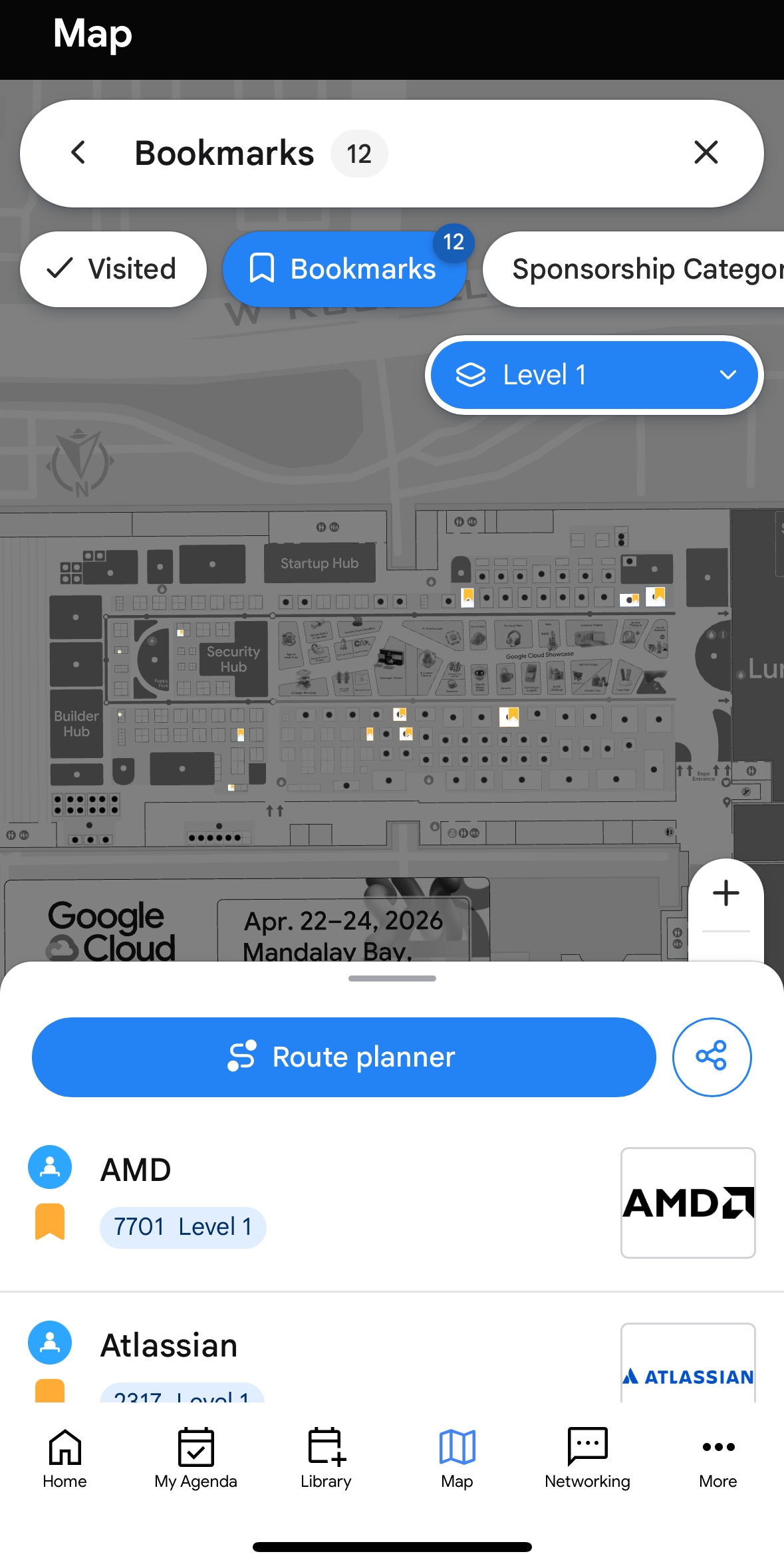This screenshot has height=1568, width=784.
Task: Switch to the Networking tab
Action: pyautogui.click(x=587, y=1458)
